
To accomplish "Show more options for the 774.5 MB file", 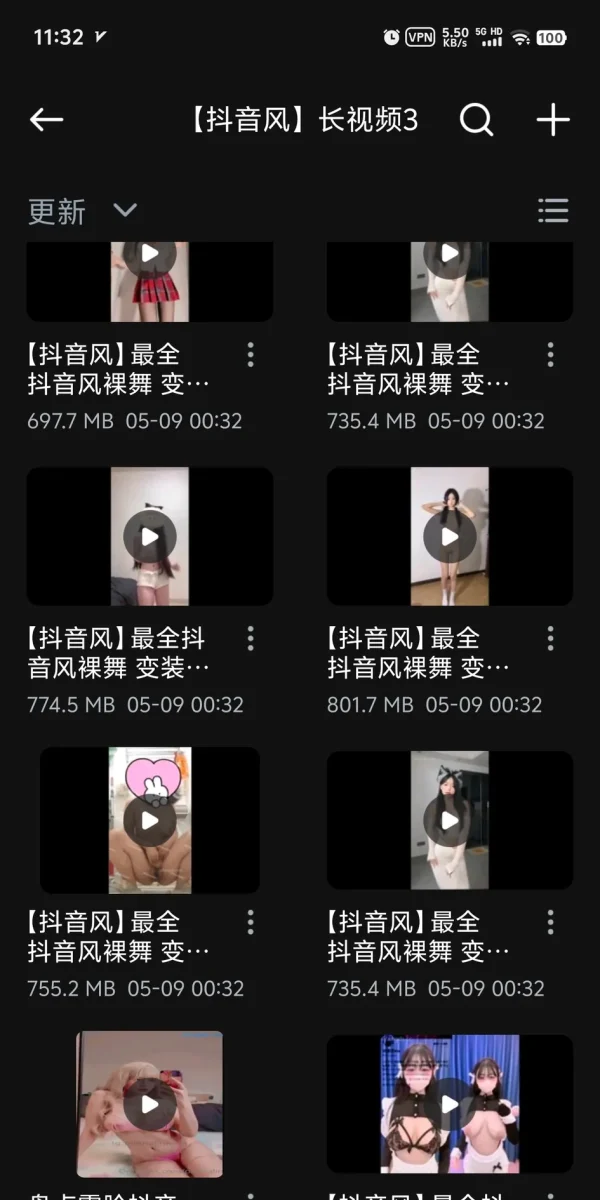I will tap(250, 638).
